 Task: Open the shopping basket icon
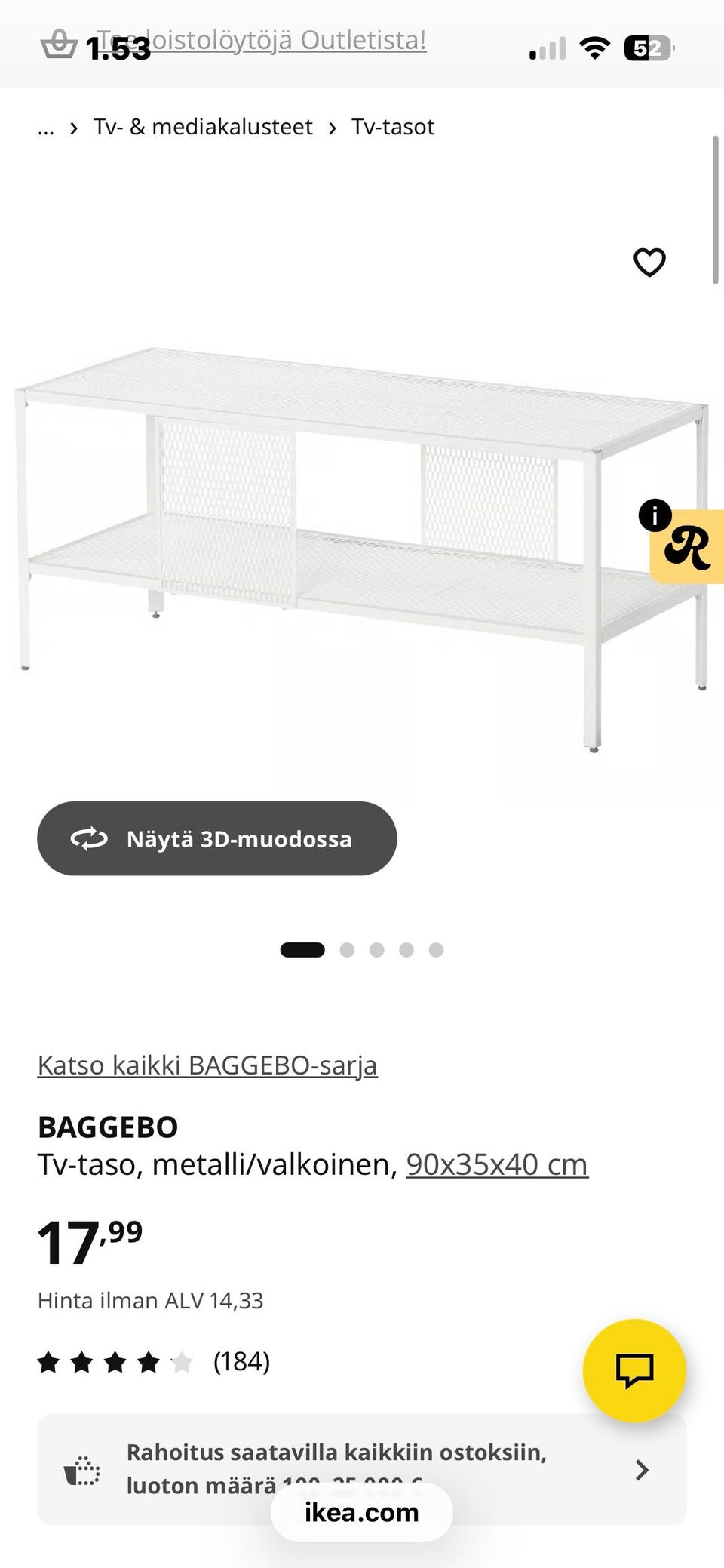tap(59, 45)
